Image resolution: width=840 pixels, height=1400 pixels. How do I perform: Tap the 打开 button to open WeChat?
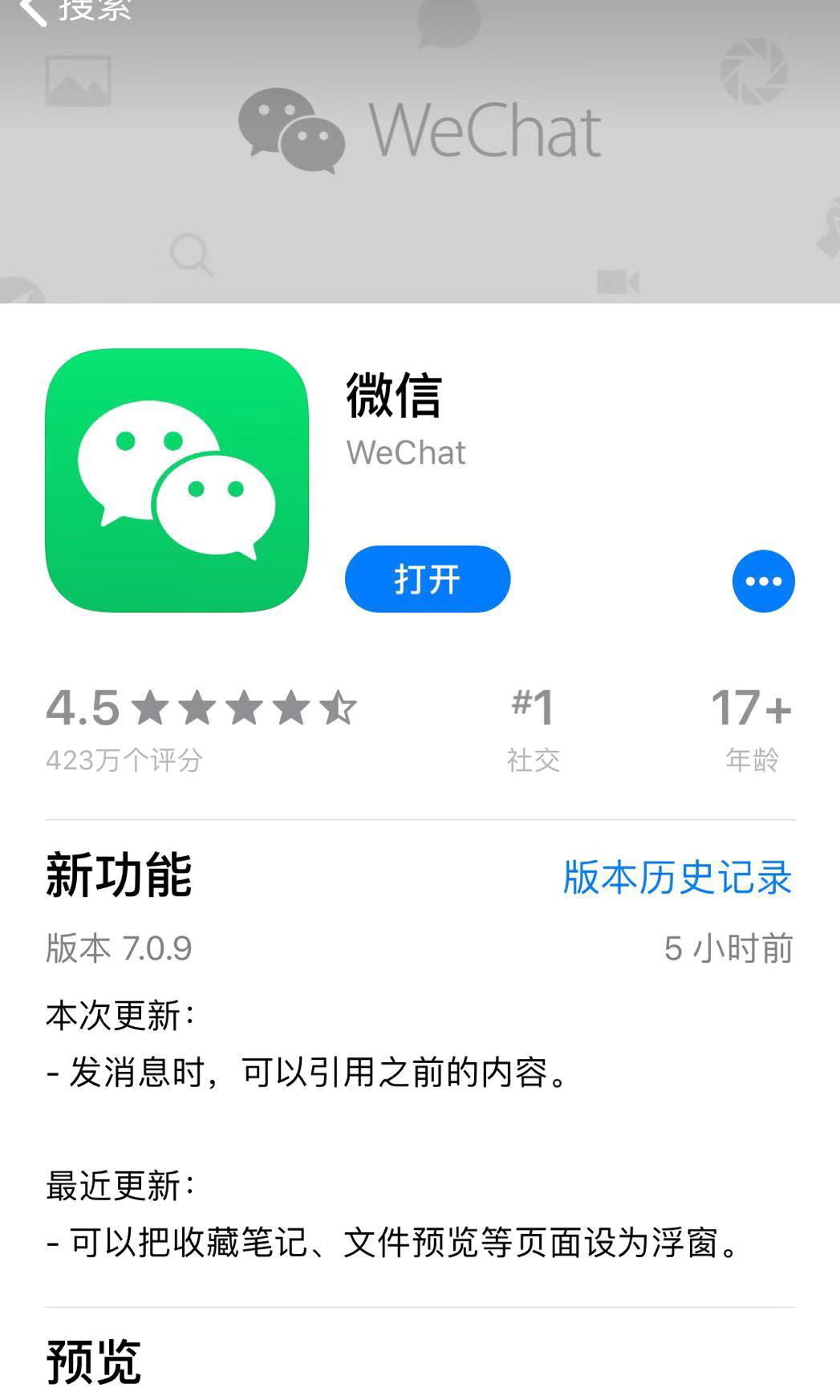428,579
